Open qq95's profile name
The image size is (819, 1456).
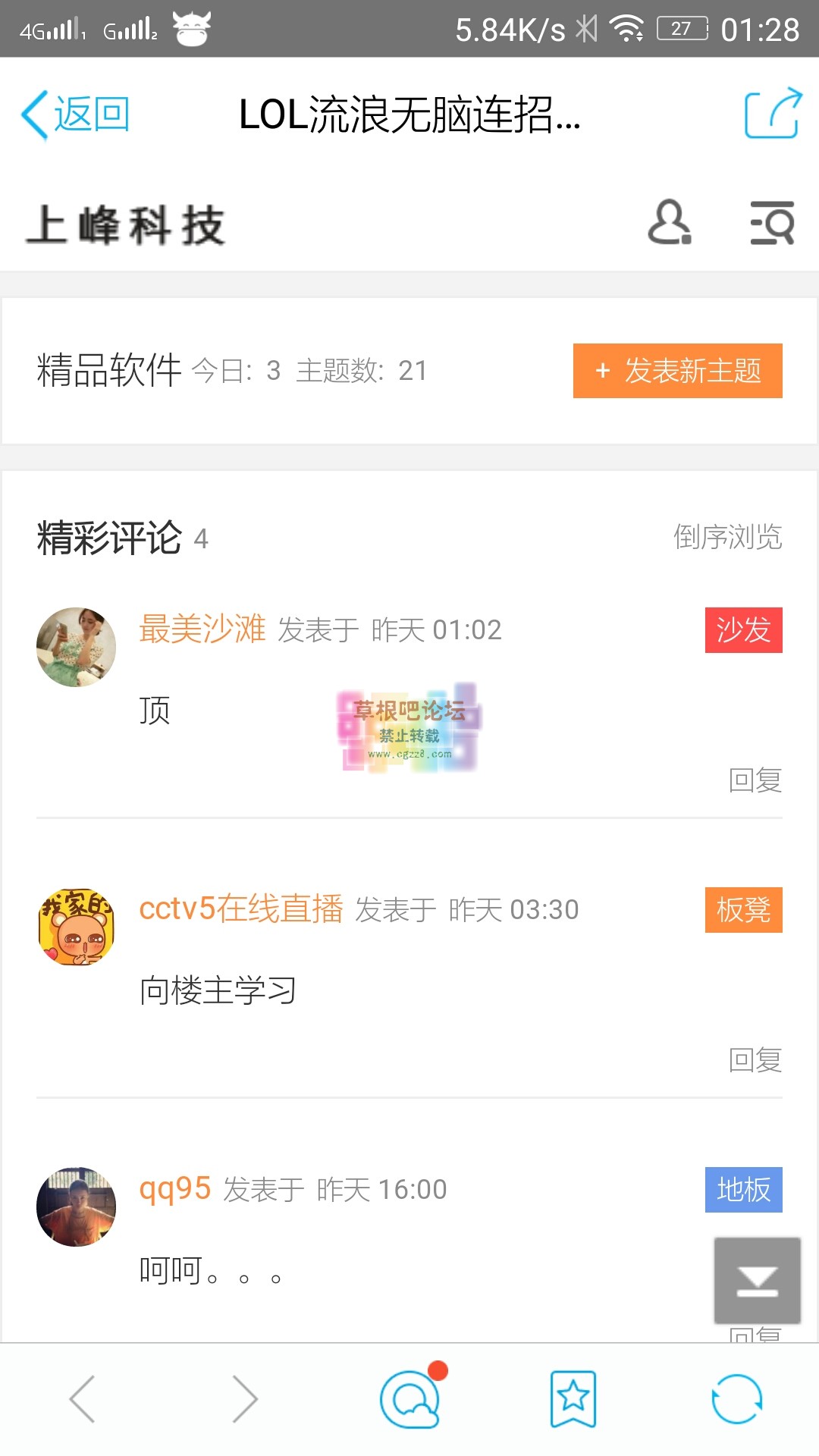click(174, 1188)
